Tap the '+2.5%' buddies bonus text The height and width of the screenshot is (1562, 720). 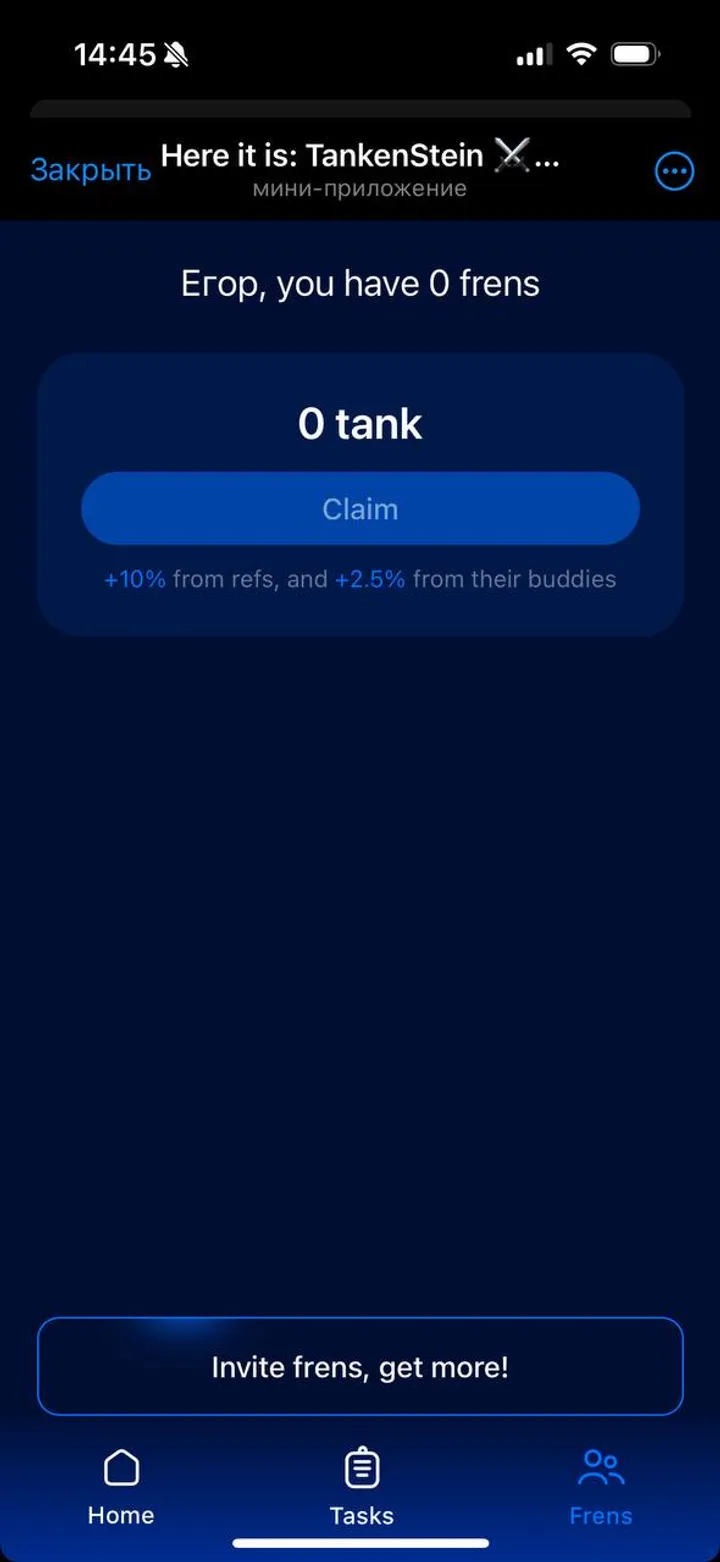(x=371, y=578)
